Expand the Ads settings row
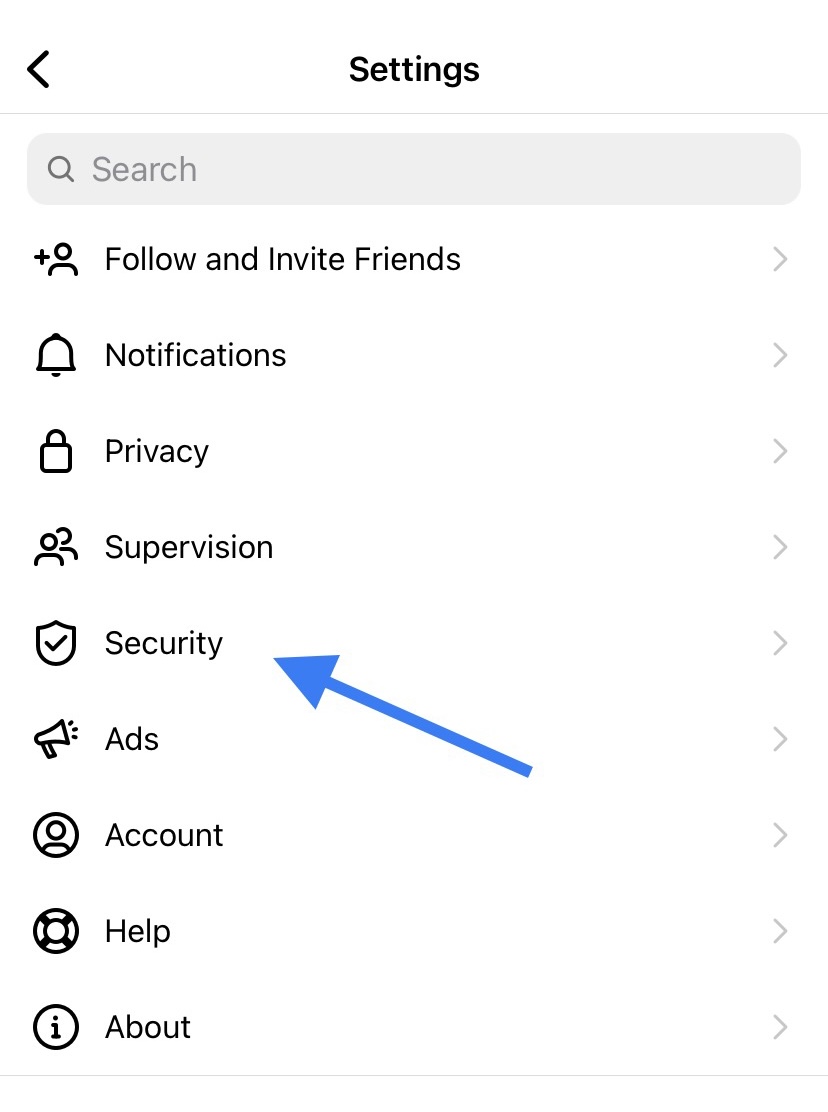Screen dimensions: 828x1112 coord(414,739)
